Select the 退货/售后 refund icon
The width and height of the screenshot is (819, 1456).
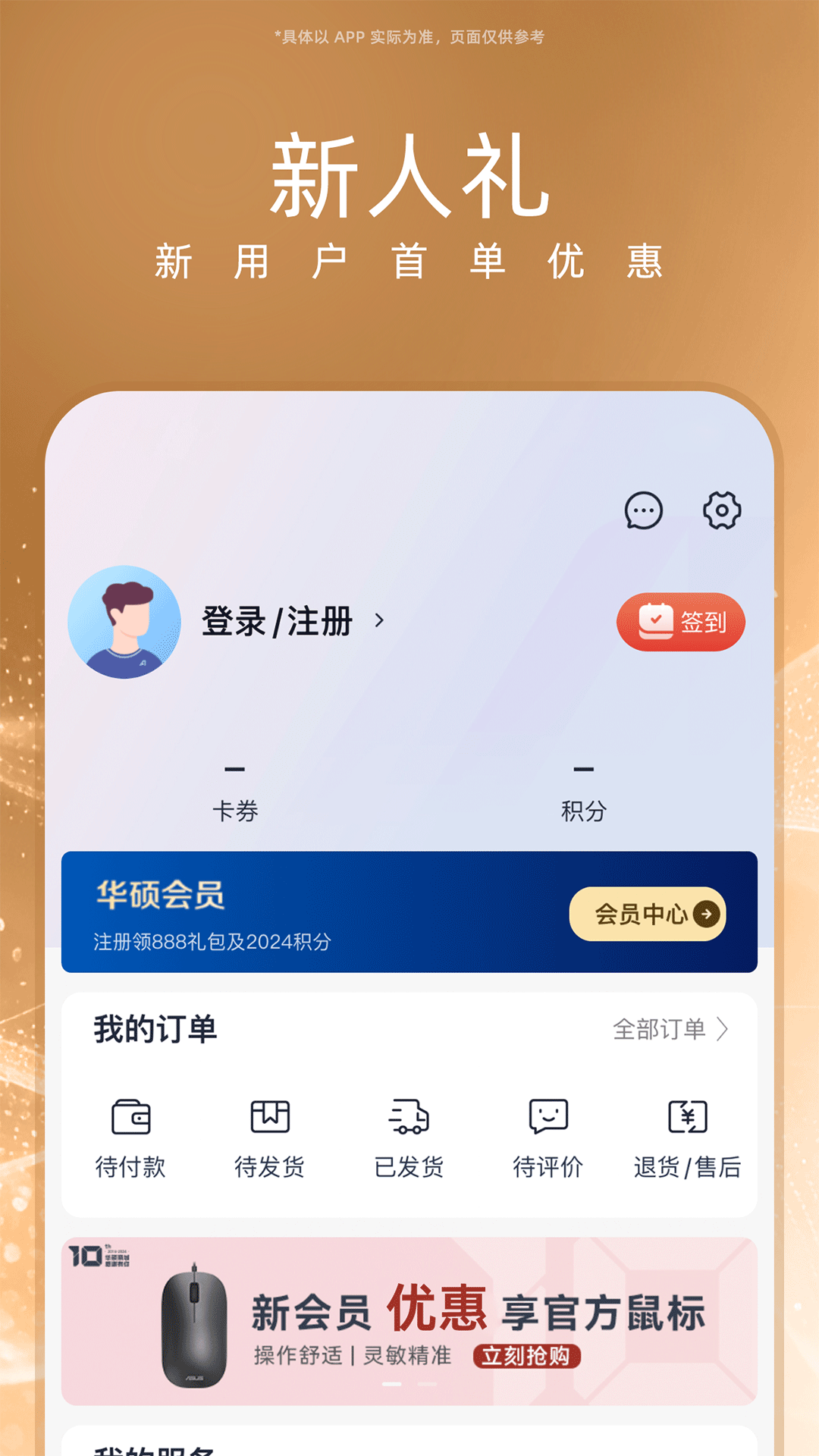click(x=689, y=1116)
